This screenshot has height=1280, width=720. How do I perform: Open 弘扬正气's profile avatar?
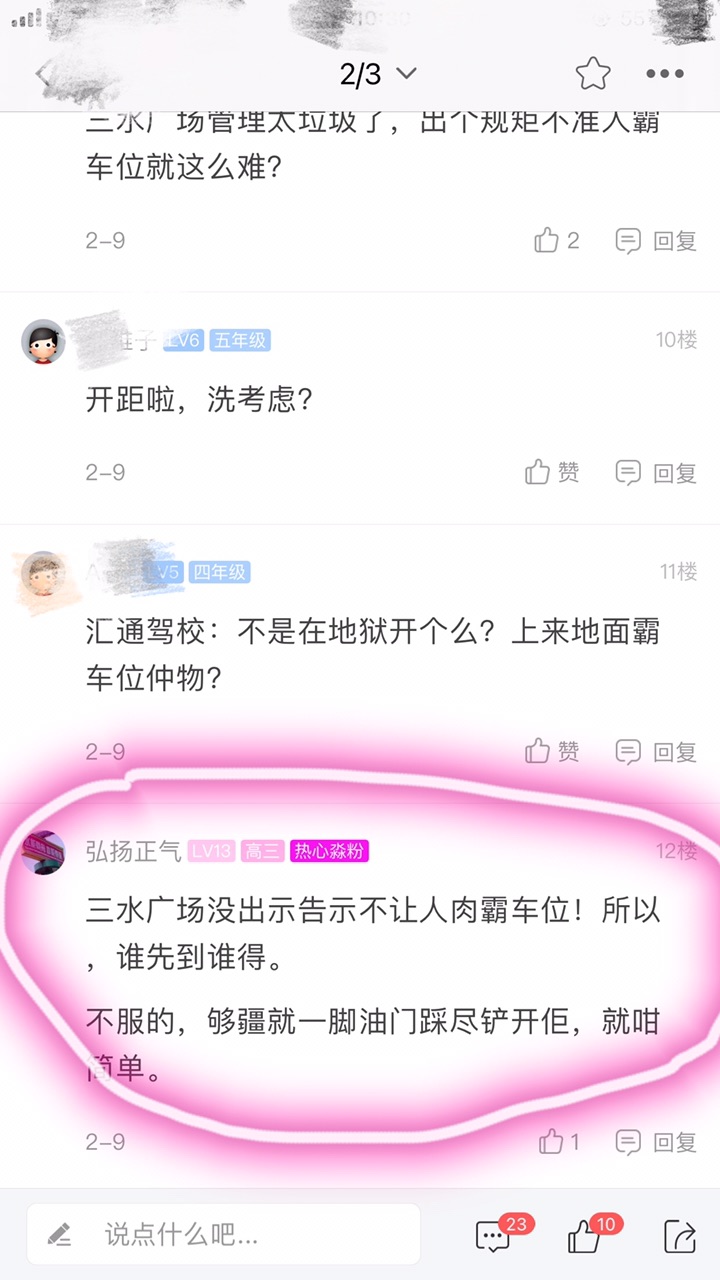[x=43, y=852]
